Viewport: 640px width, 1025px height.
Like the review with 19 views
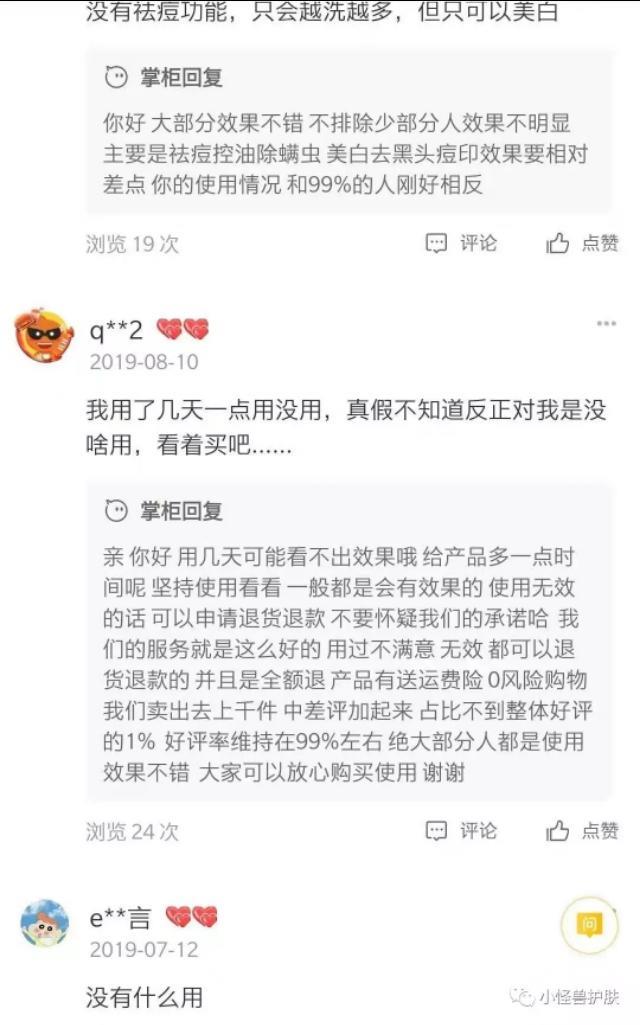[583, 243]
